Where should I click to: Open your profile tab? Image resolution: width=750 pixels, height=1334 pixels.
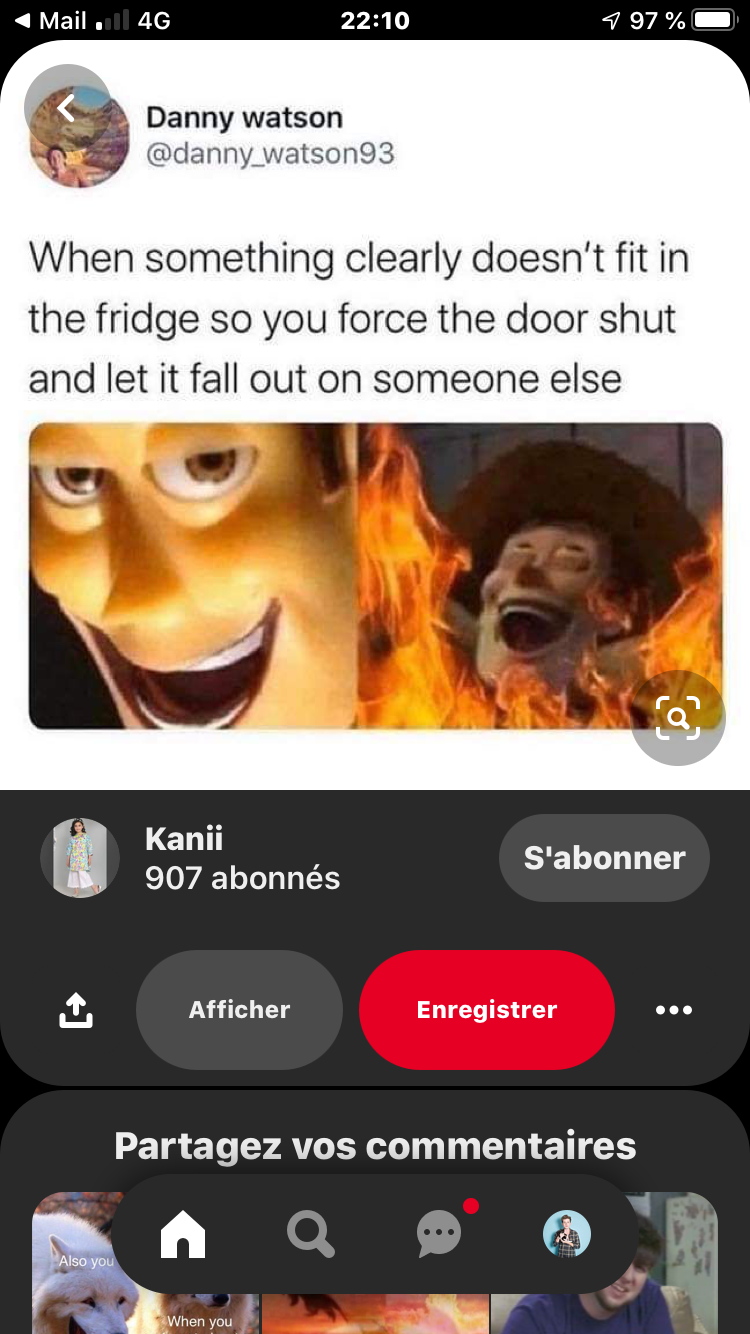click(x=567, y=1234)
